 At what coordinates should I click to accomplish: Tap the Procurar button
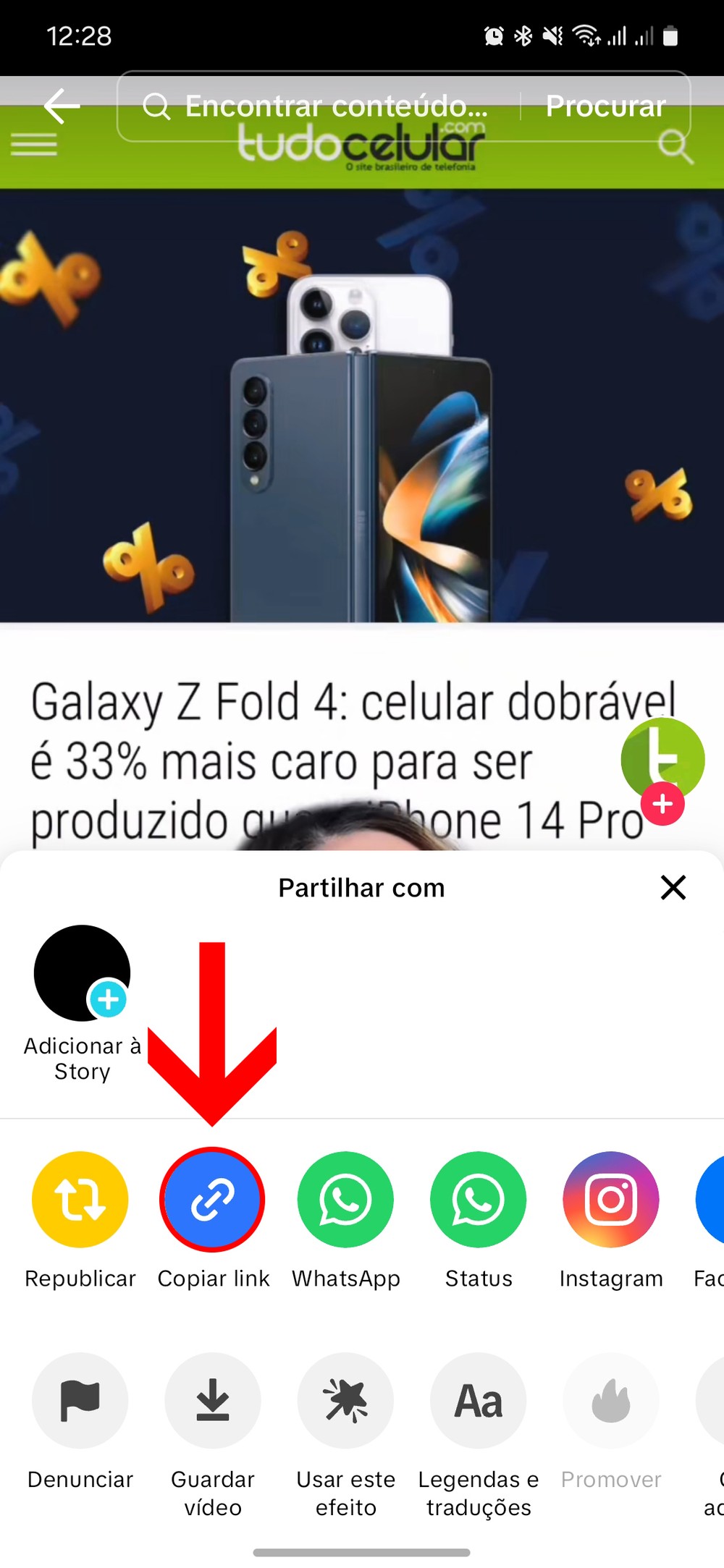605,106
